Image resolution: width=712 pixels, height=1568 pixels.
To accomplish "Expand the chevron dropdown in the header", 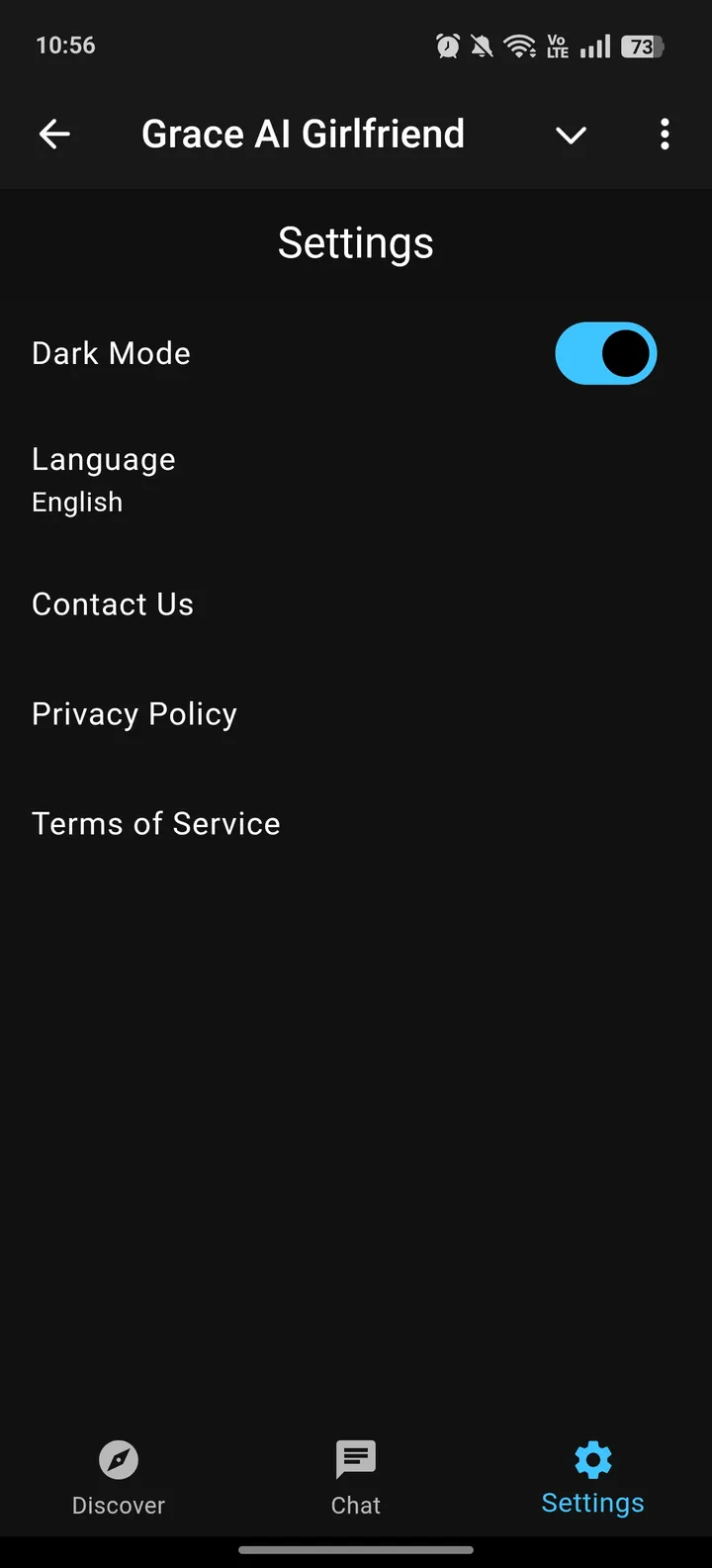I will [x=571, y=135].
